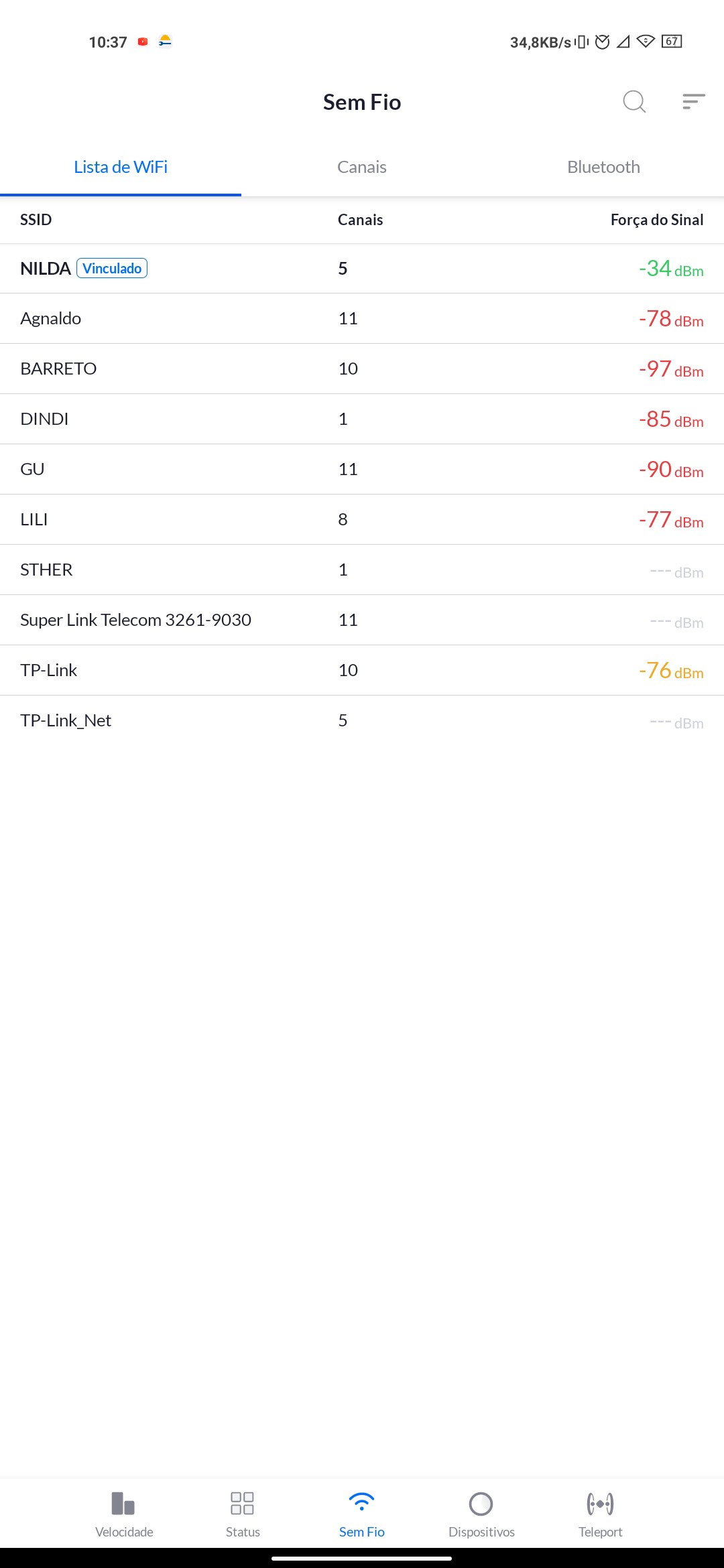Switch to Dispositivos in bottom navigation
Screen dimensions: 724x1568
(481, 1514)
